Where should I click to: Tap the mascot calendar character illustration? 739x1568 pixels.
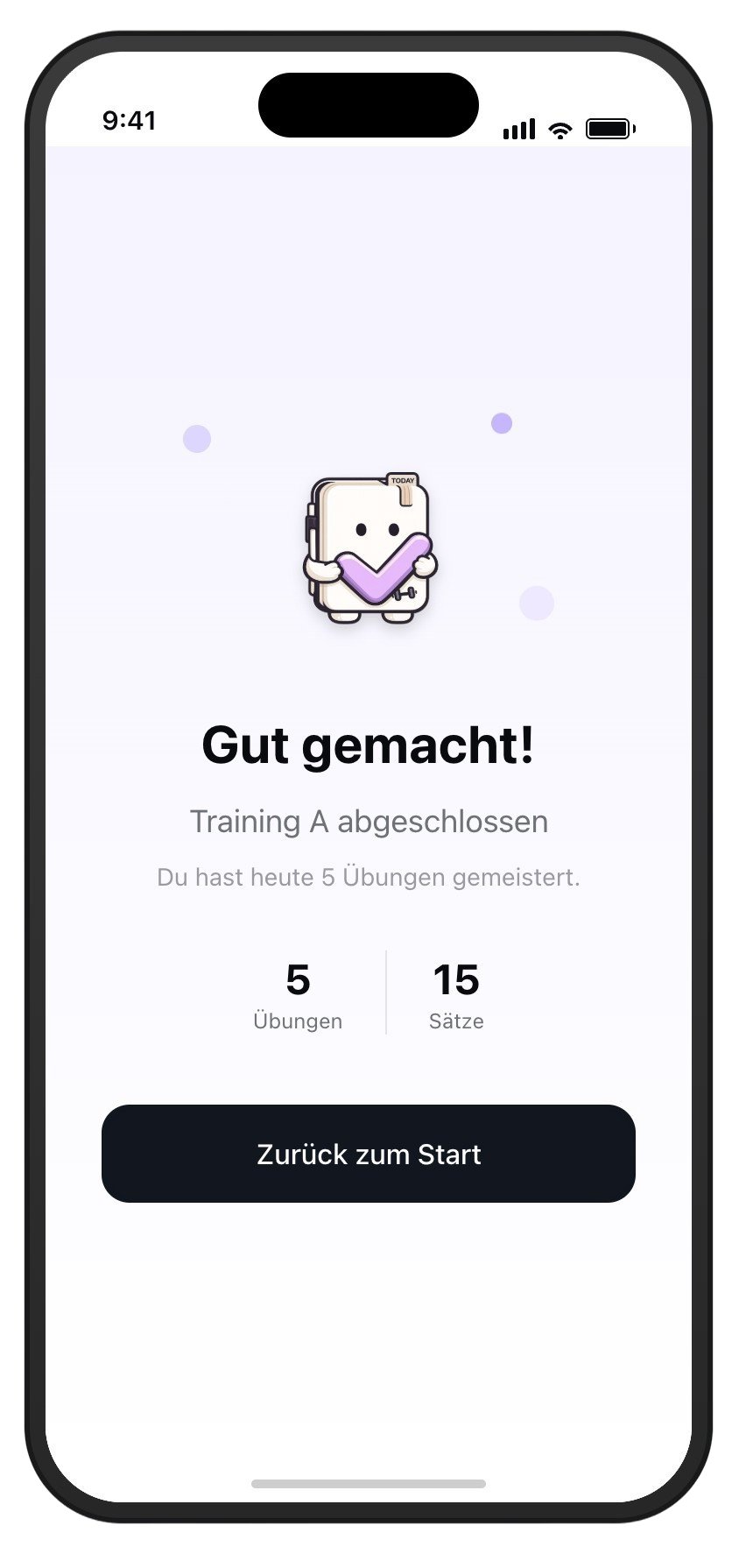point(368,547)
